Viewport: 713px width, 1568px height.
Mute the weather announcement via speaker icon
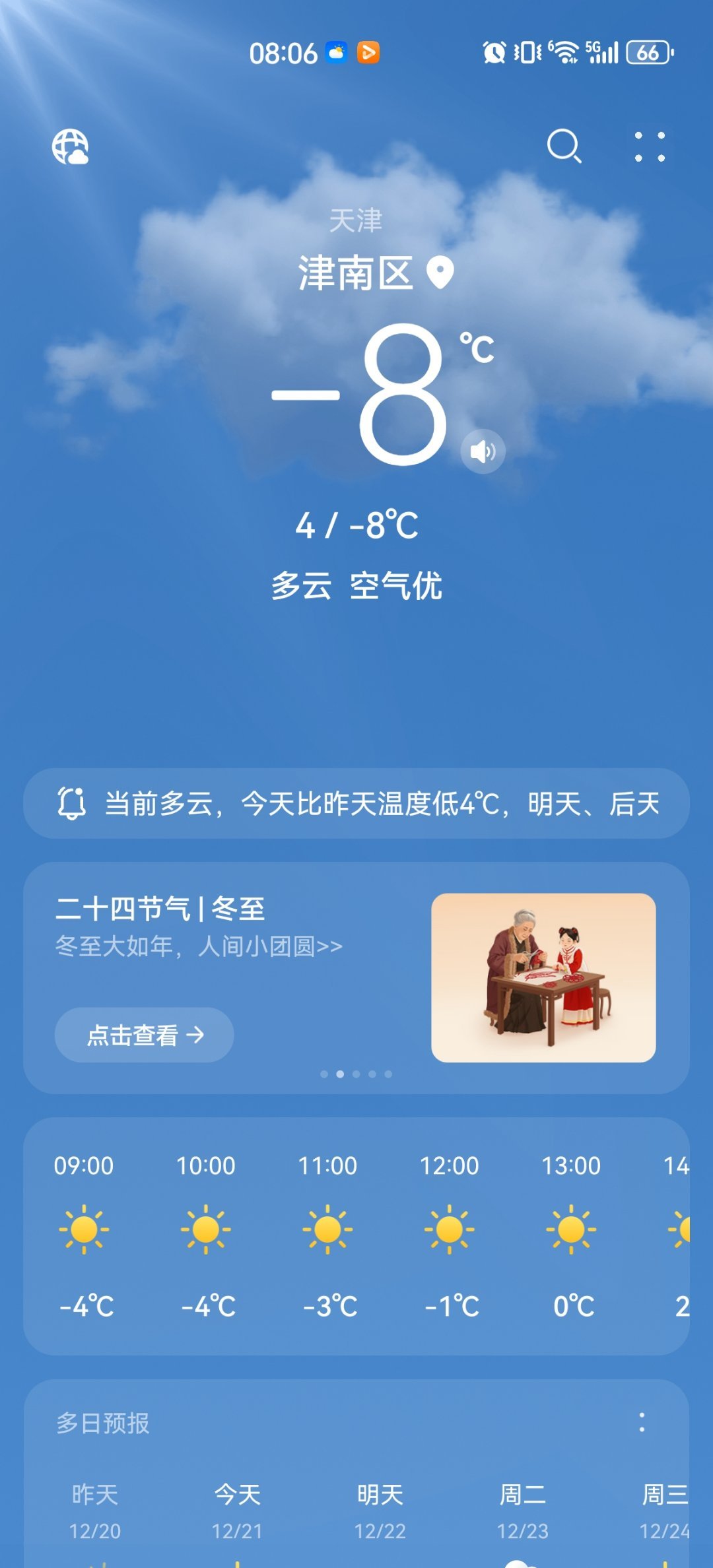483,451
